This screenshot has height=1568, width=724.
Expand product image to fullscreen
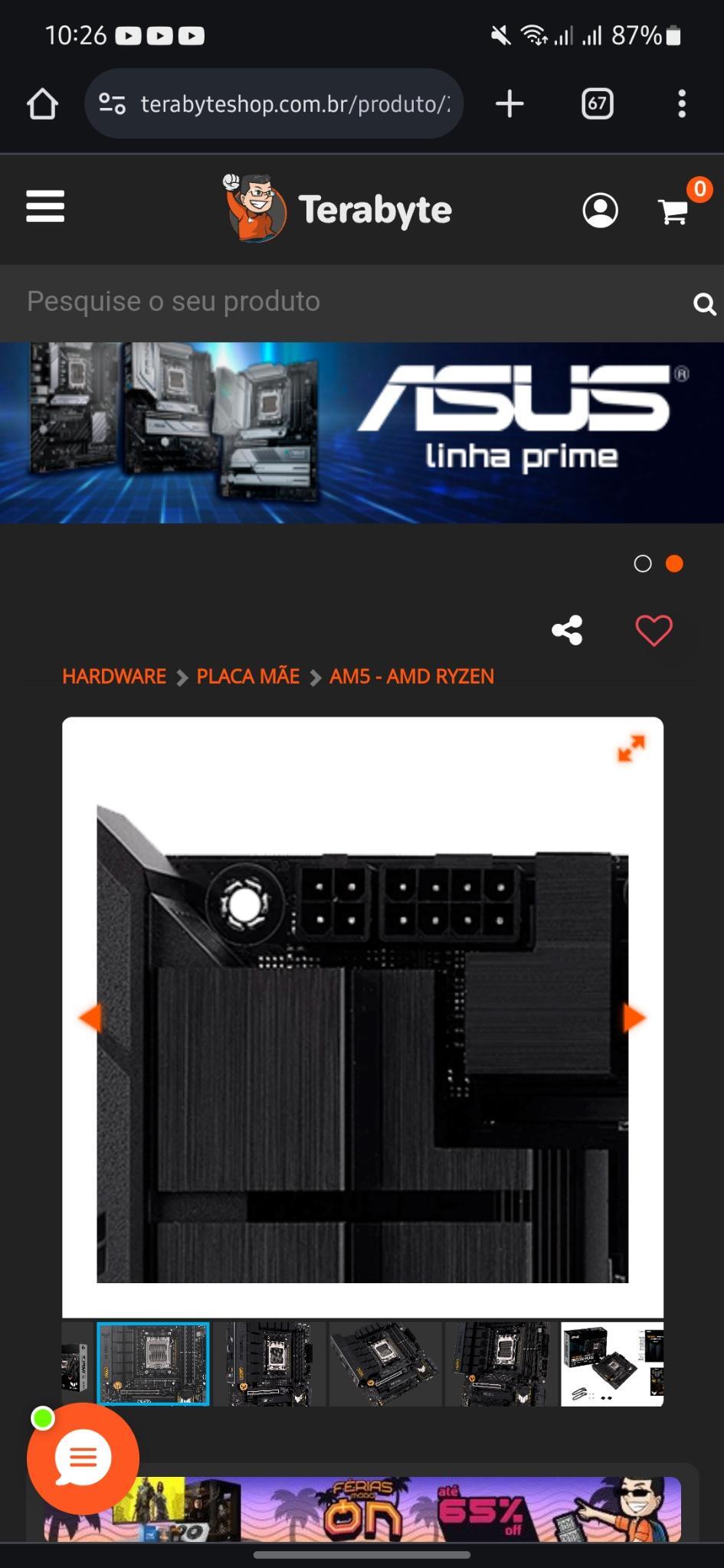pos(631,748)
